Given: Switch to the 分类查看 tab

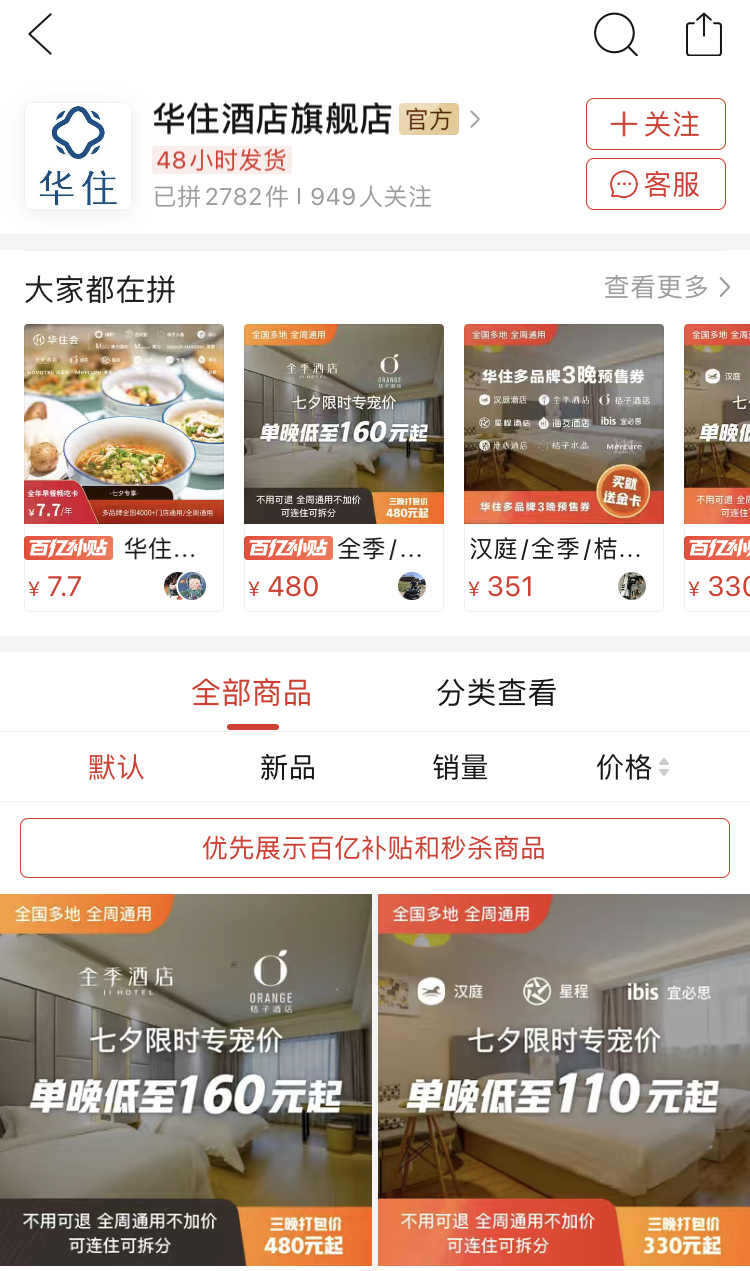Looking at the screenshot, I should click(x=497, y=693).
